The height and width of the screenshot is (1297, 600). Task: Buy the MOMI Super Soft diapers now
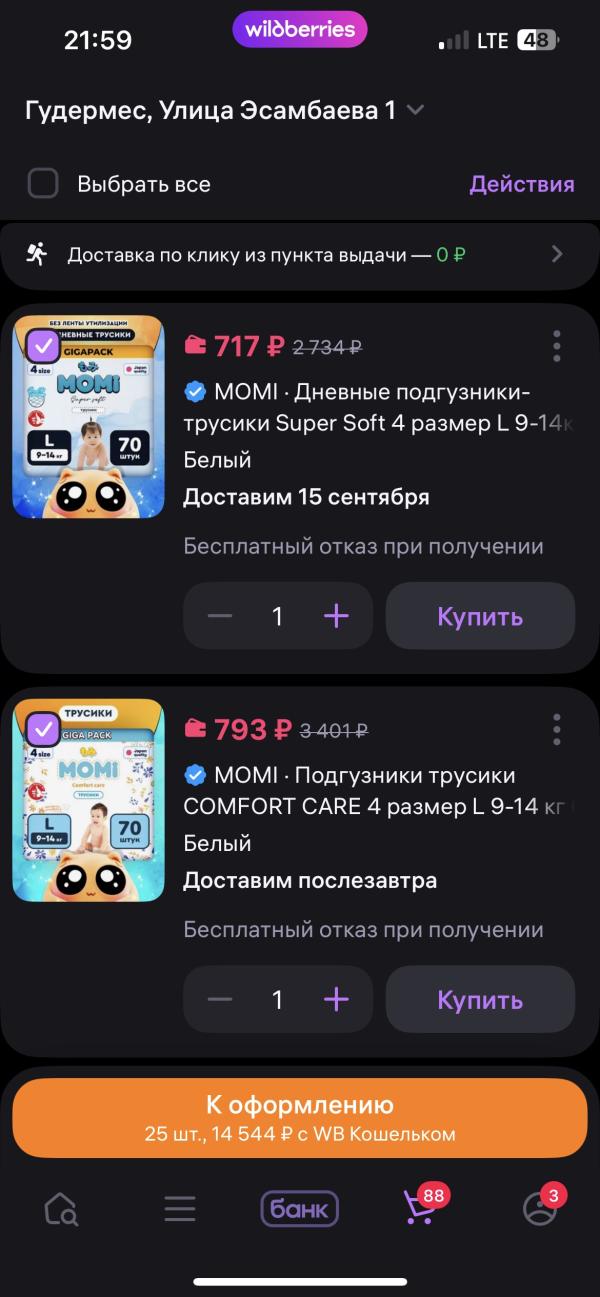pyautogui.click(x=480, y=616)
